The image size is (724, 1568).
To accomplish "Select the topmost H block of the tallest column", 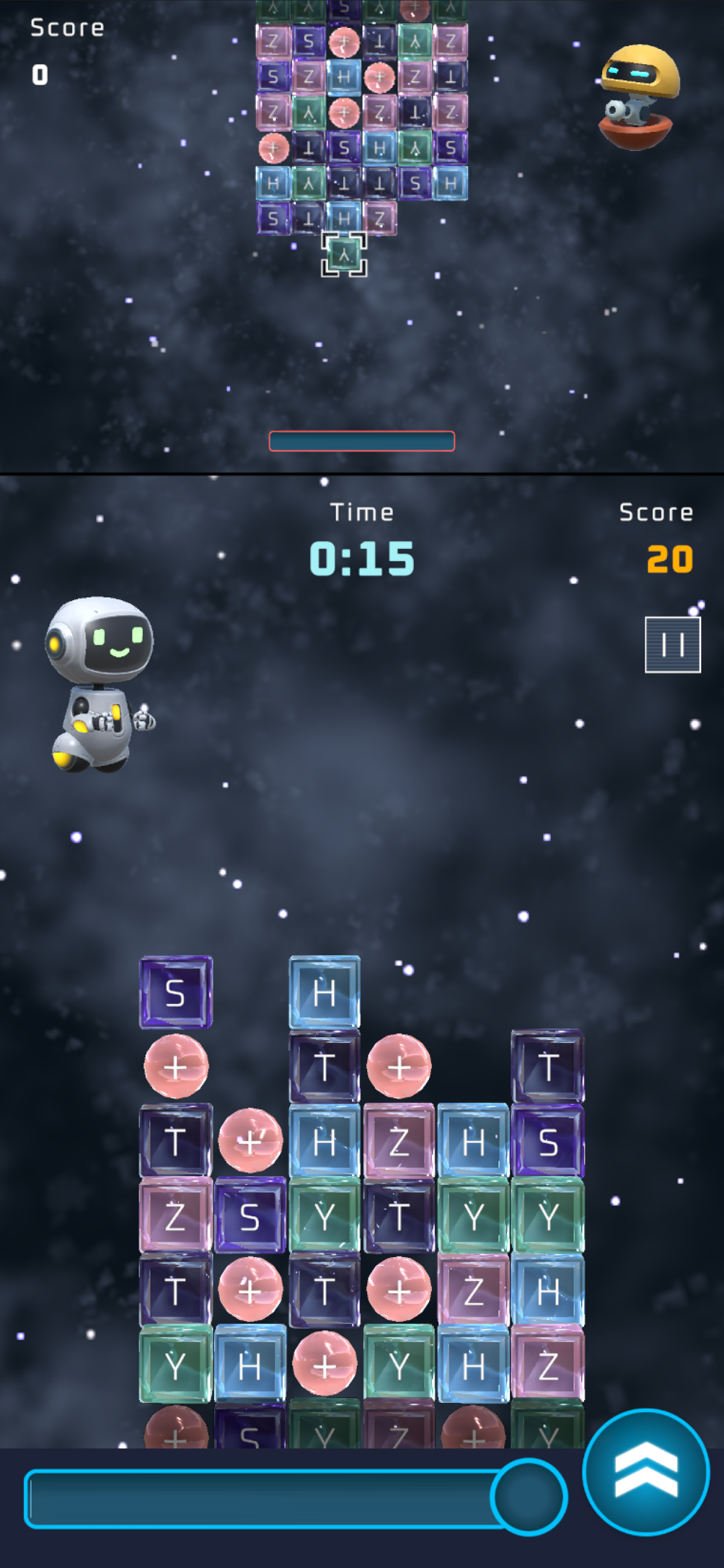I will 324,992.
